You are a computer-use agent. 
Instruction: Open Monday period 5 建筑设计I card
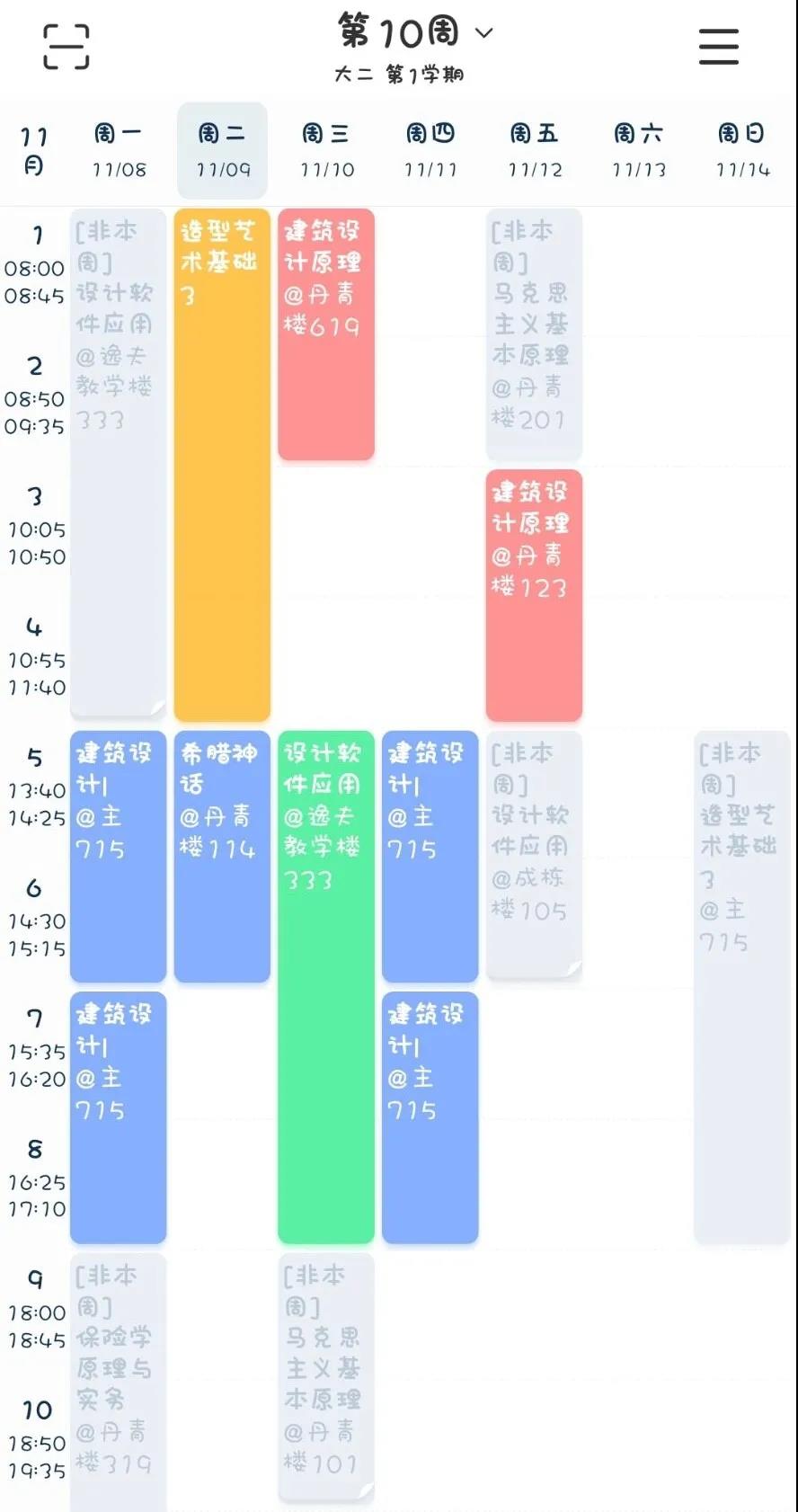point(118,856)
